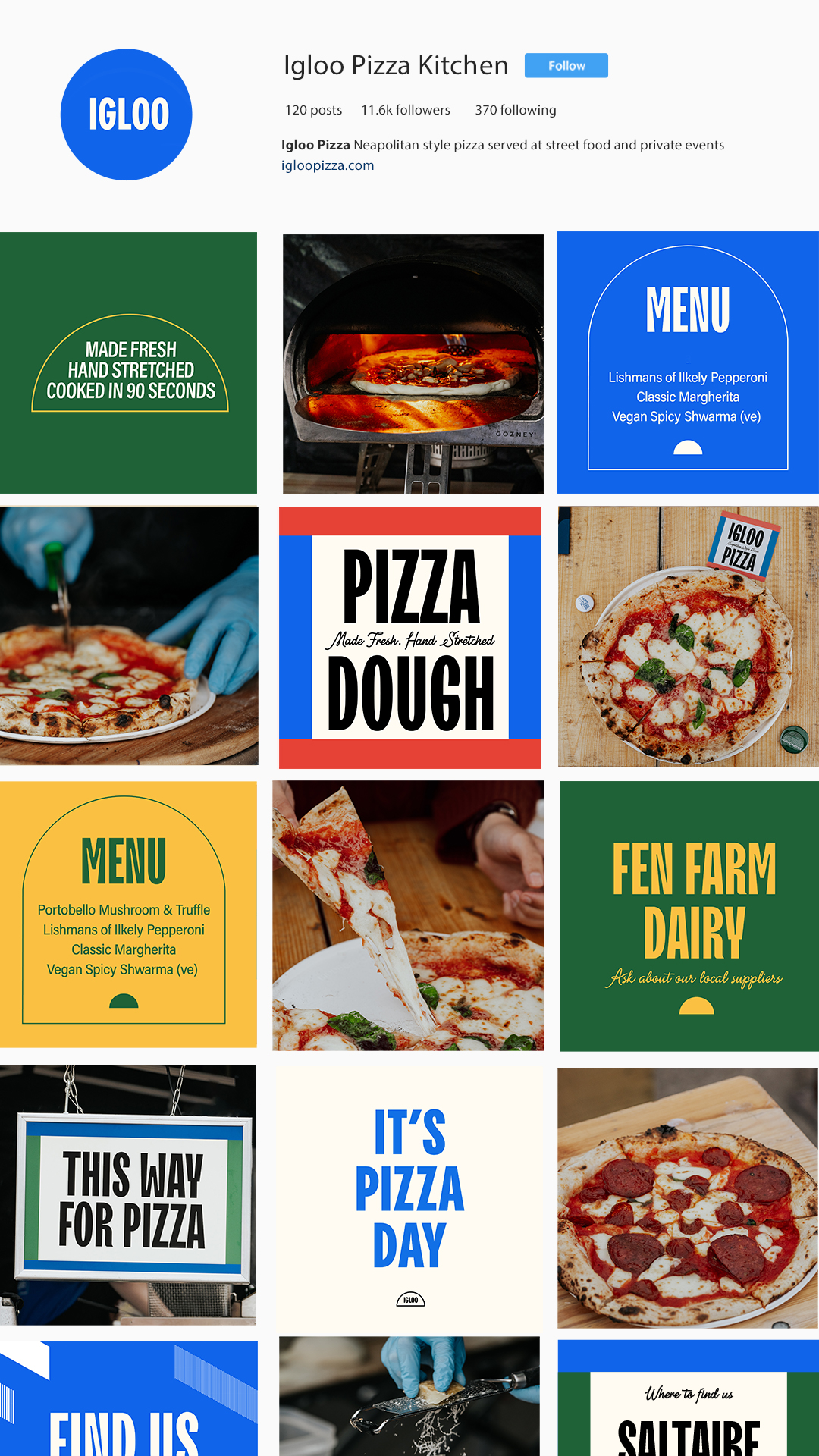The image size is (819, 1456).
Task: Open the 'Made Fresh Hand Stretched' green post
Action: coord(128,362)
